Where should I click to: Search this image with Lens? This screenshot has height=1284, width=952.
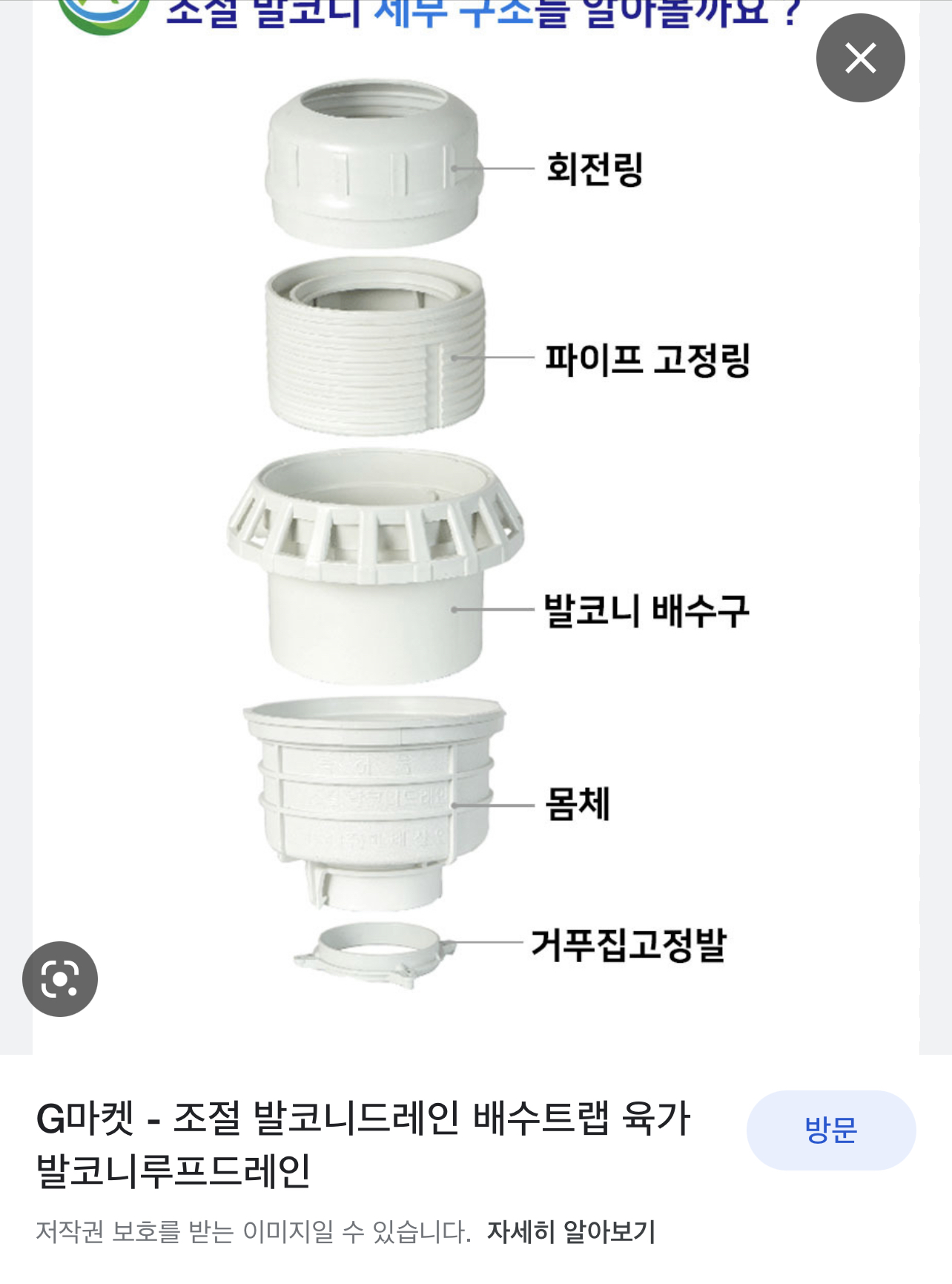[x=60, y=978]
